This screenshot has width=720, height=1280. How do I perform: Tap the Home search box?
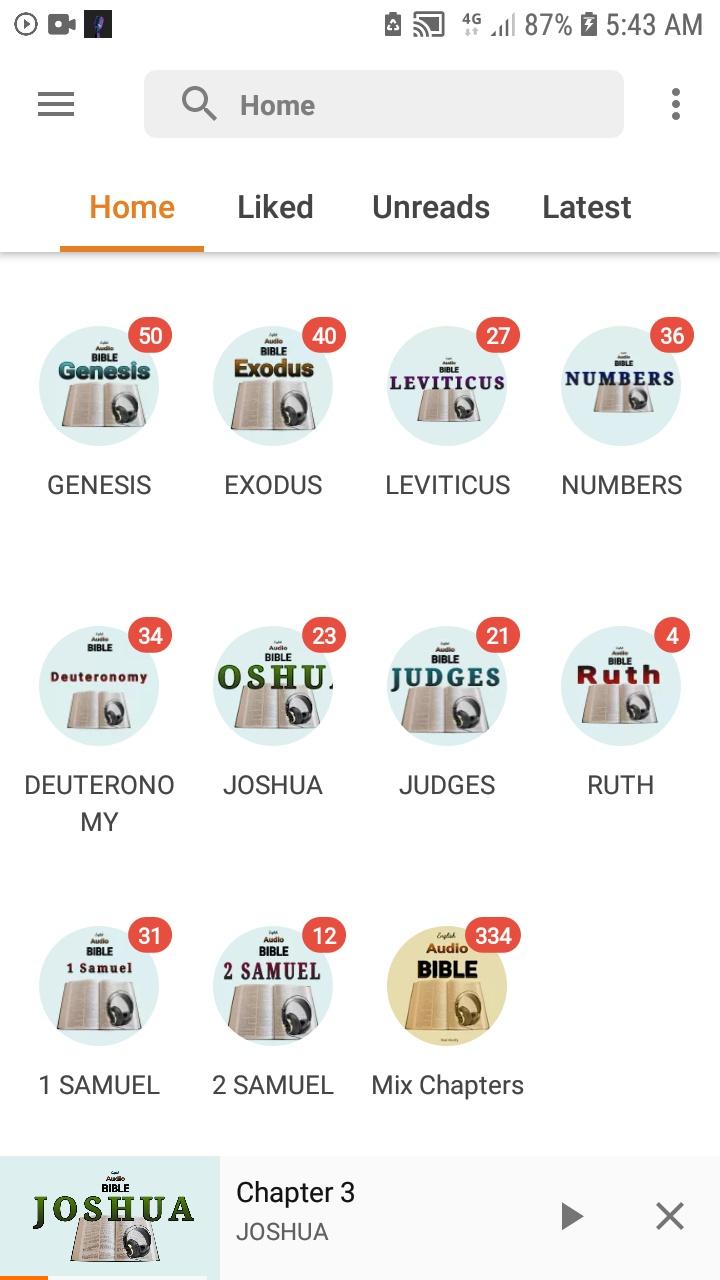pos(384,104)
